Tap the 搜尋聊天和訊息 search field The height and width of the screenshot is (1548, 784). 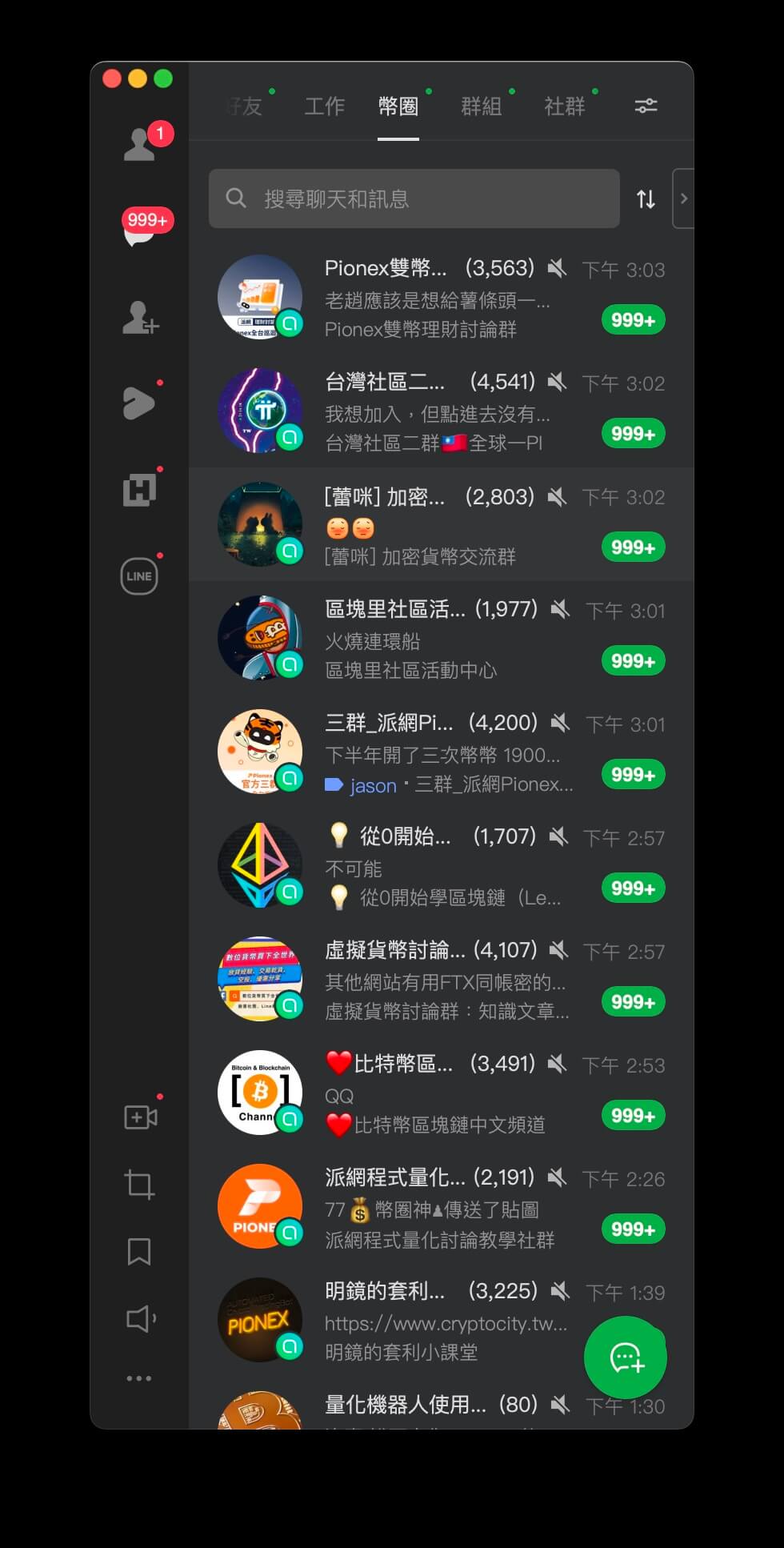point(414,199)
